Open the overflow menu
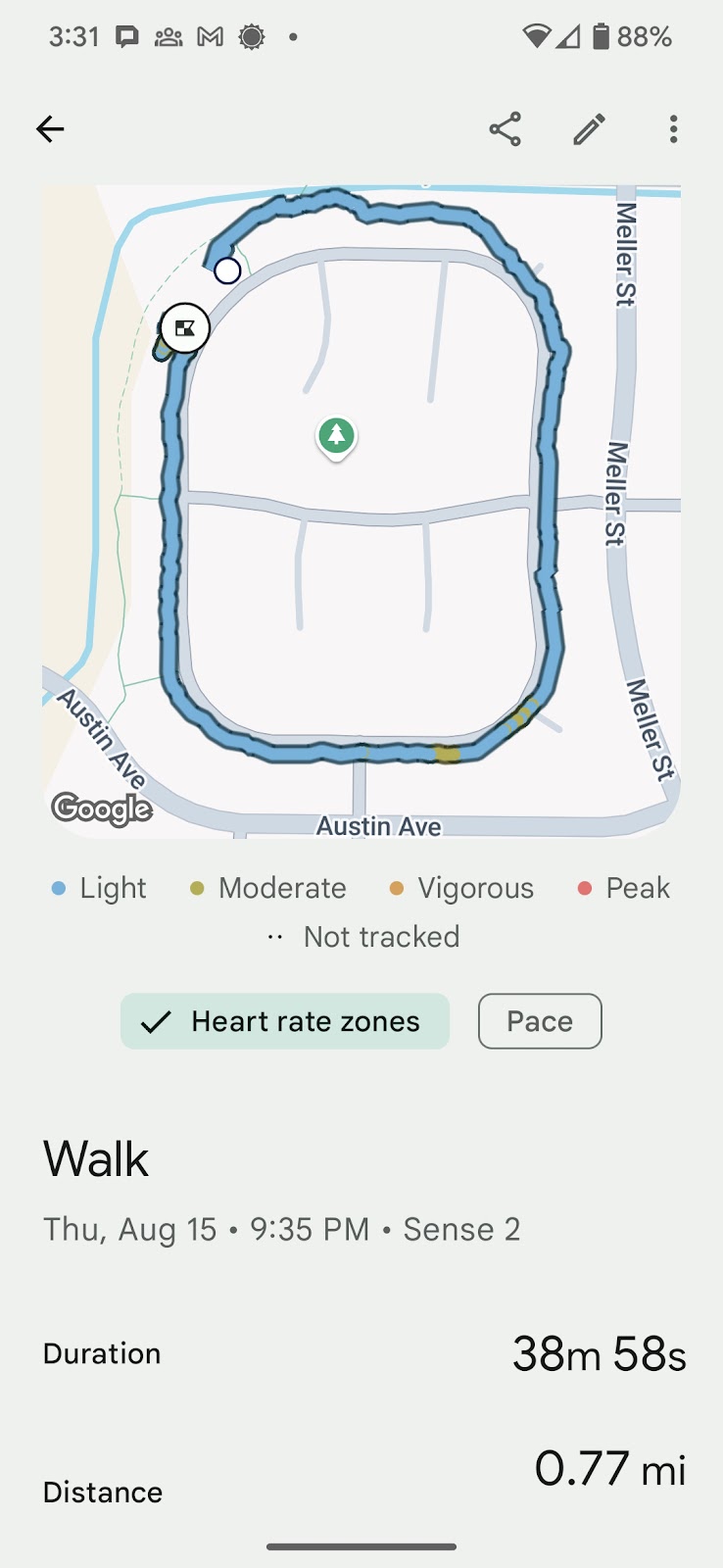 click(x=673, y=129)
